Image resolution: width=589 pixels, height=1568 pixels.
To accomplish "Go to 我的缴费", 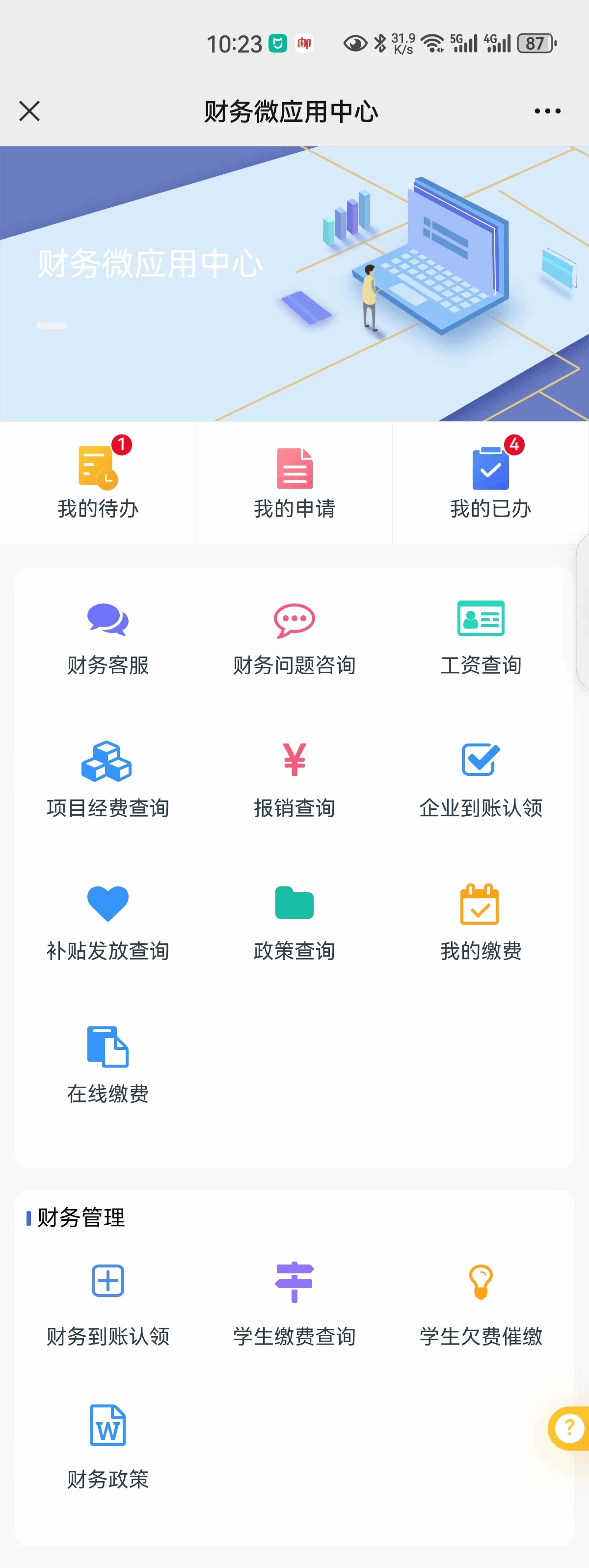I will [x=481, y=923].
